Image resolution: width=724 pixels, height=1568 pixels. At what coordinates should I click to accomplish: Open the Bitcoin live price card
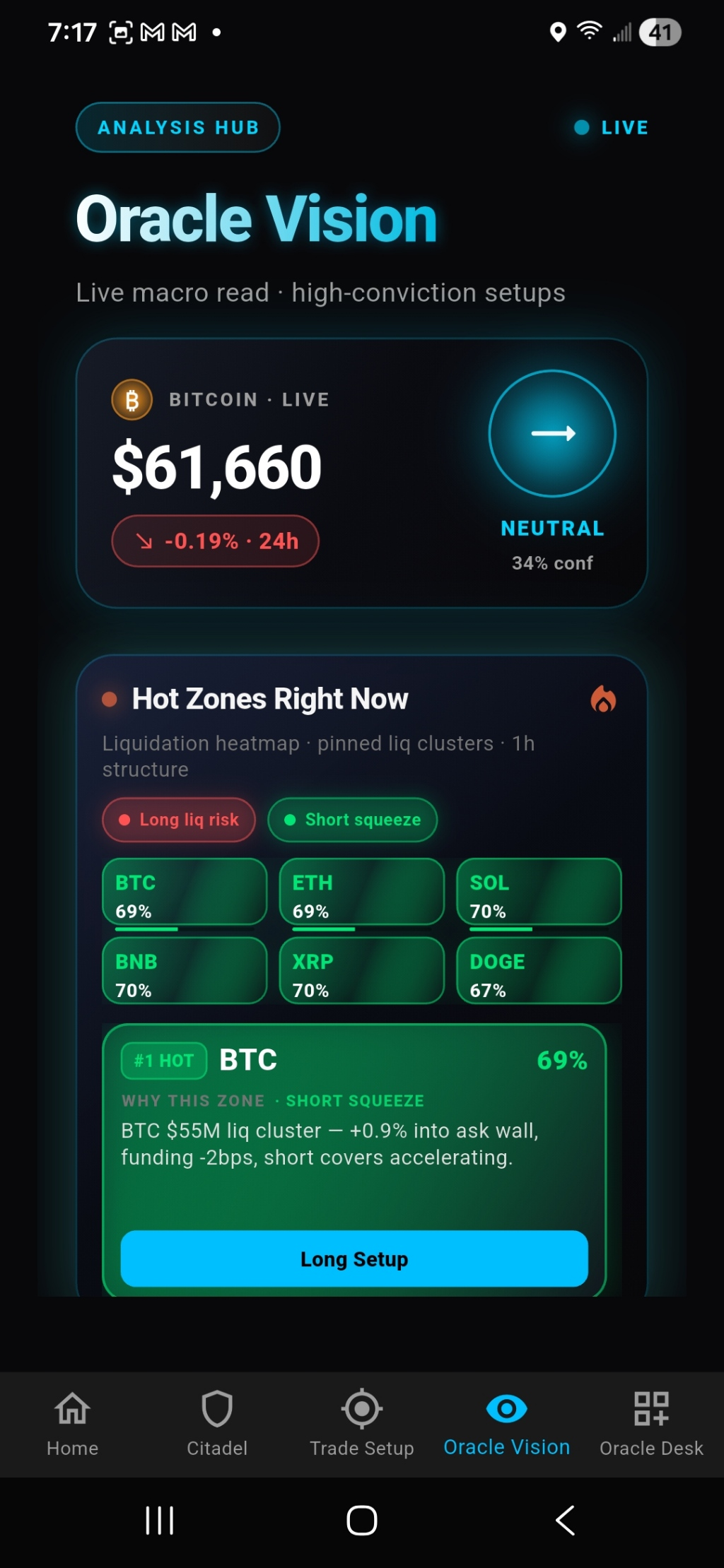click(x=362, y=473)
